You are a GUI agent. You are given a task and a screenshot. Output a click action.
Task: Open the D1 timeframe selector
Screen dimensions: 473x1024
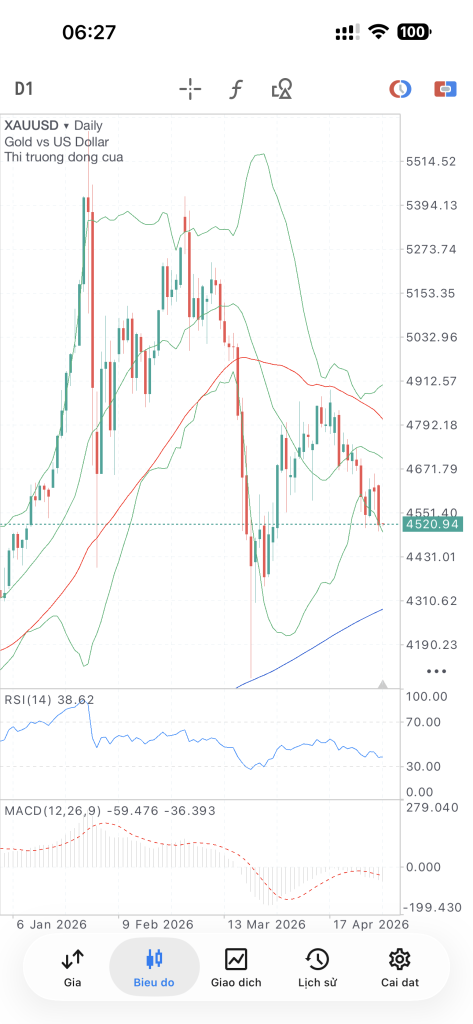coord(24,89)
